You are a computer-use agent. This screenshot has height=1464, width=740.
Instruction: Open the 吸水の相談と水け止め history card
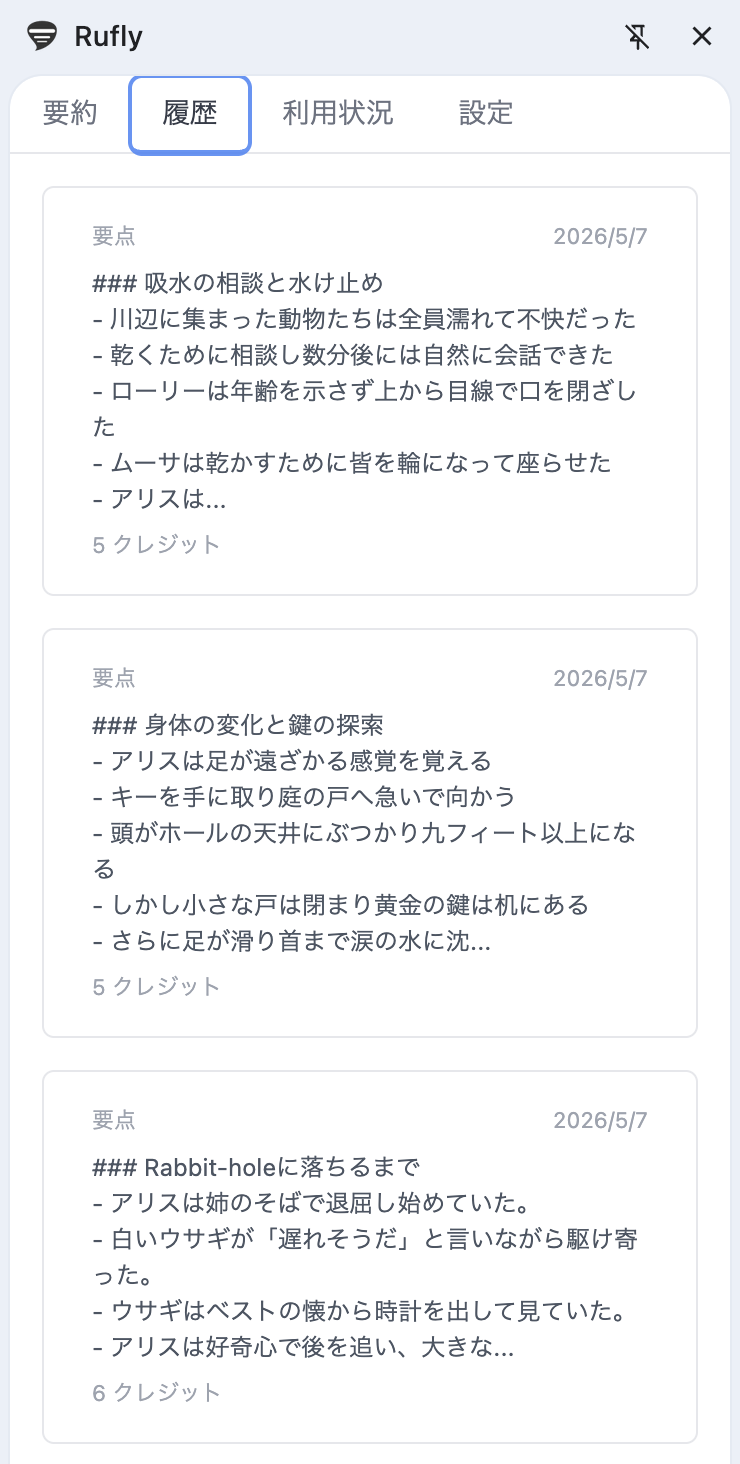click(x=370, y=391)
